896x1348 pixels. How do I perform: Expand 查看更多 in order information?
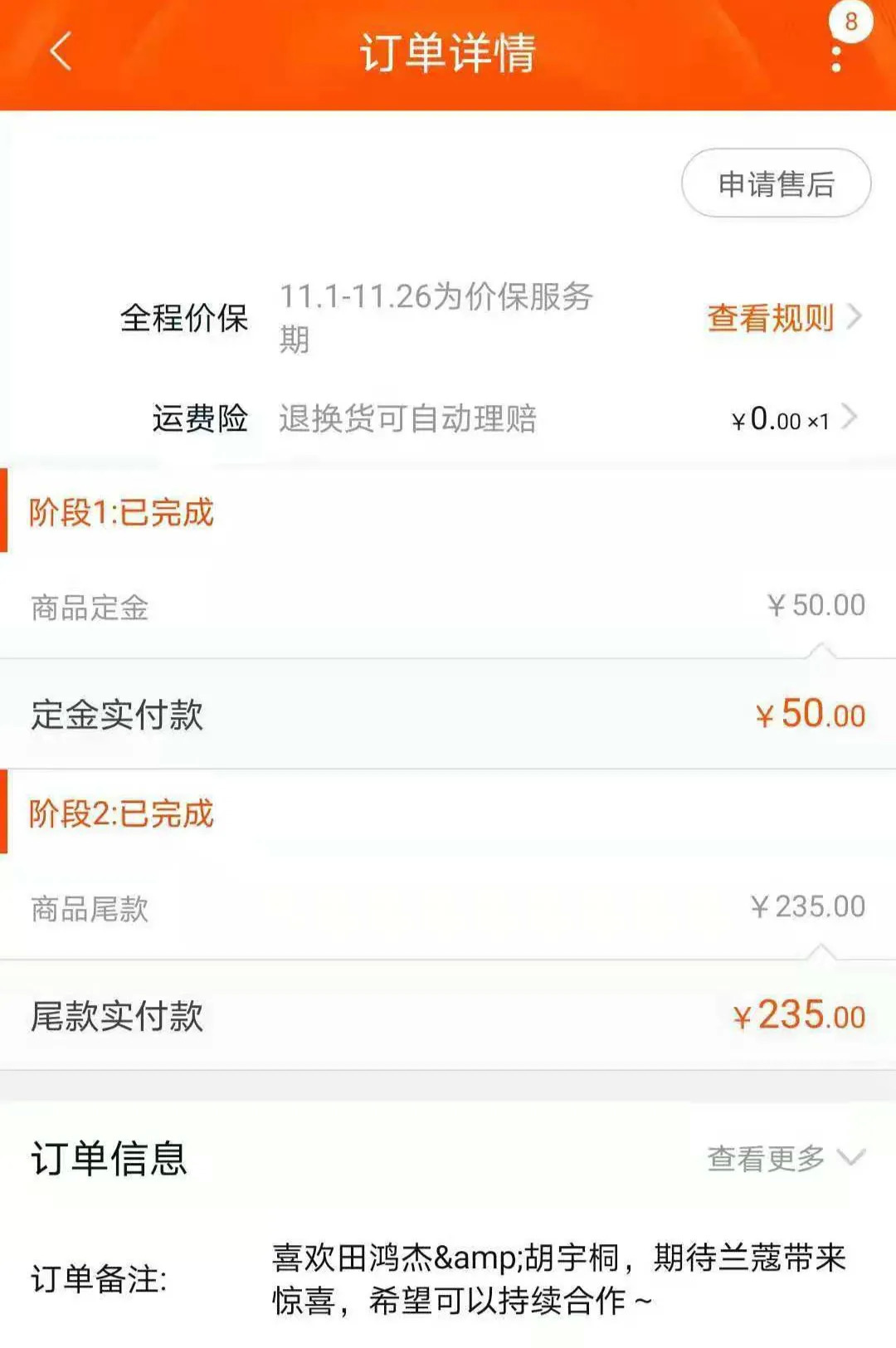pyautogui.click(x=785, y=1158)
